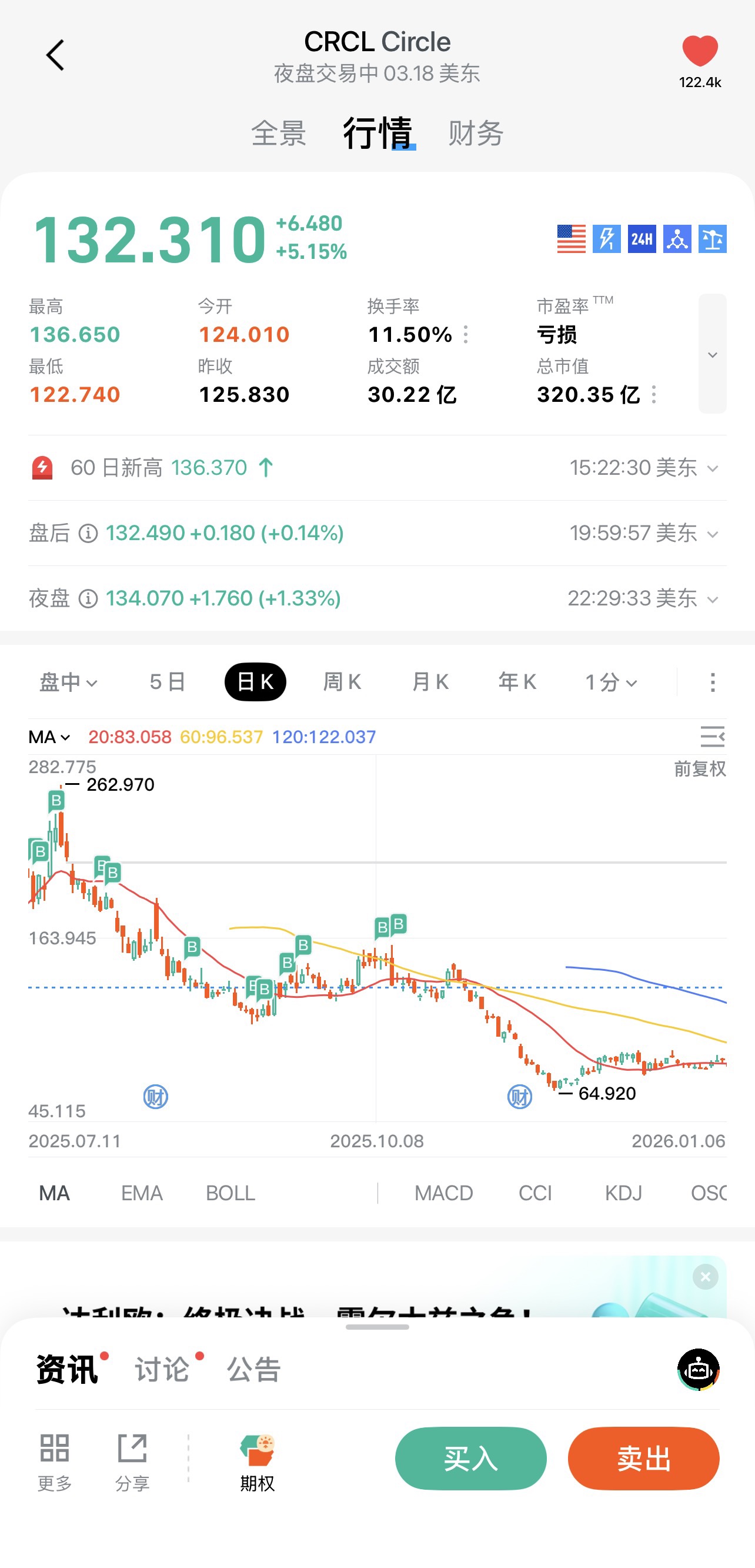The image size is (755, 1568).
Task: Open the 公告 announcements tab
Action: coord(253,1370)
